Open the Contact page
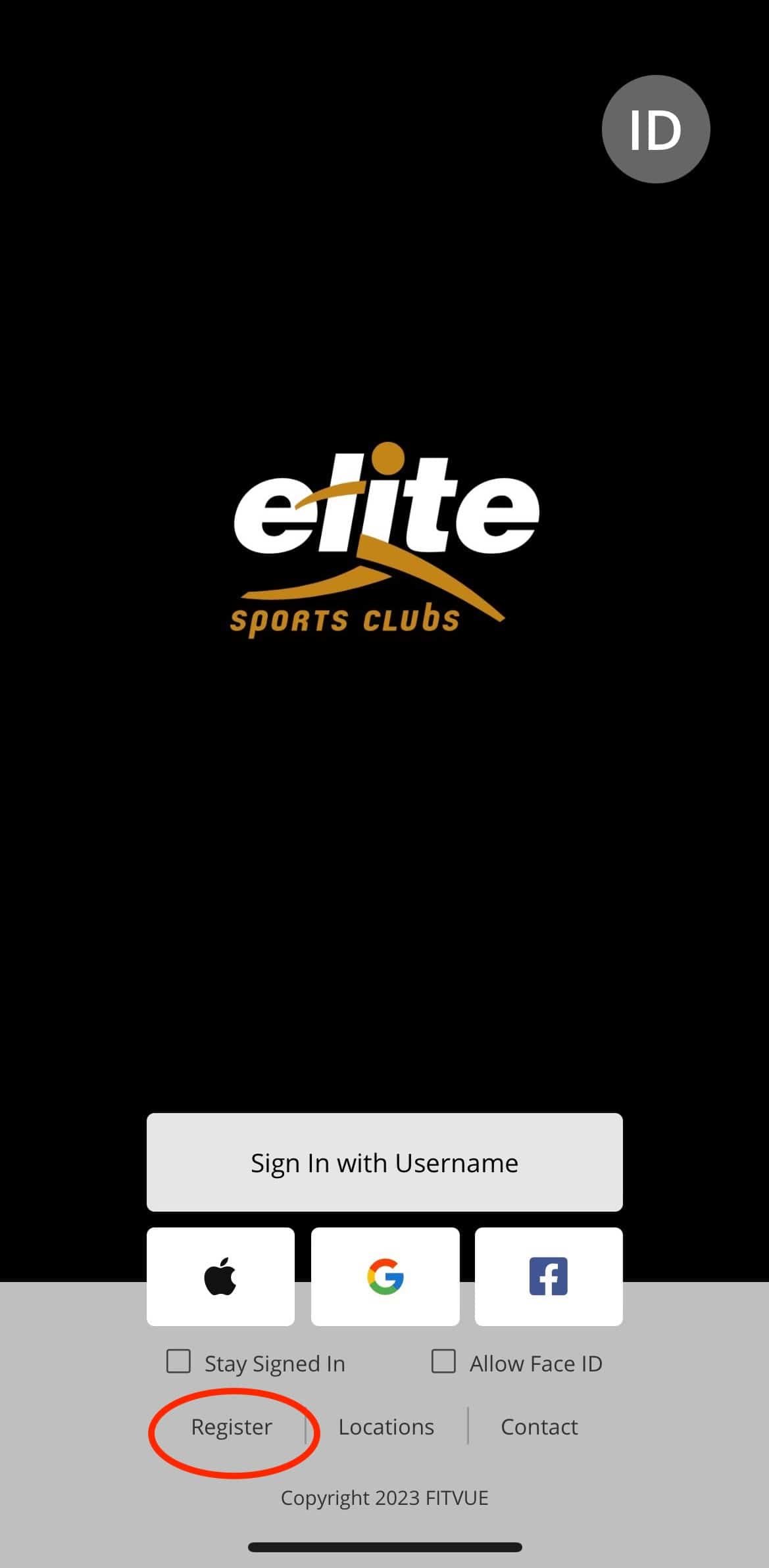The width and height of the screenshot is (769, 1568). pos(539,1427)
